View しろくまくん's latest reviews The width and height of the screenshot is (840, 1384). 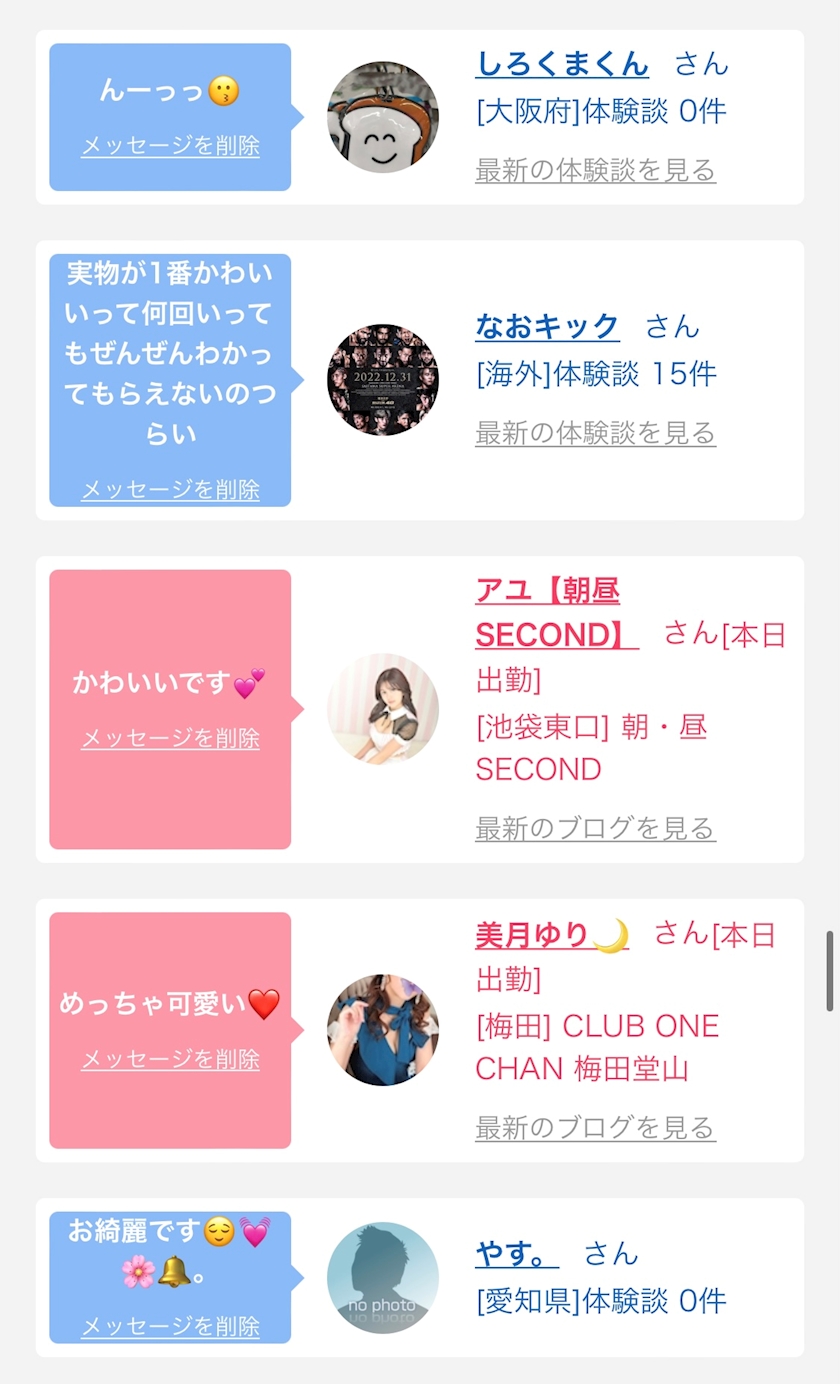pos(595,171)
